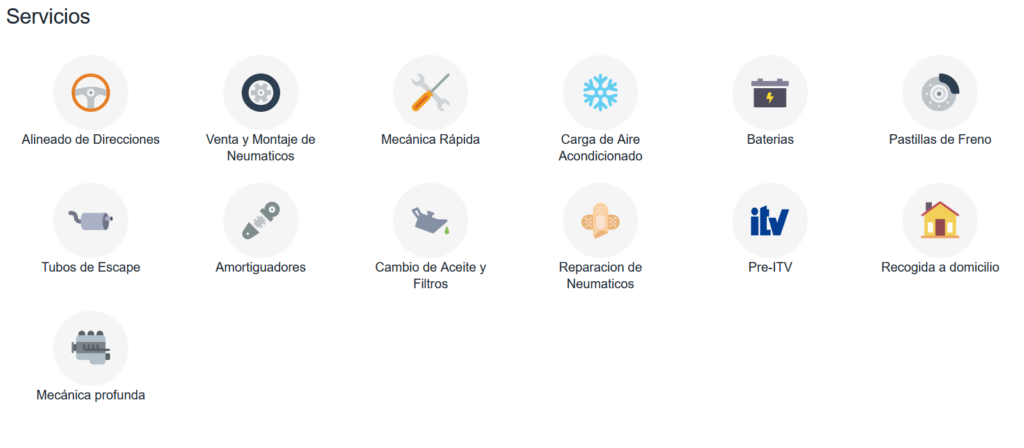Choose Amortiguadores from the services
Viewport: 1024px width, 448px height.
pos(261,221)
